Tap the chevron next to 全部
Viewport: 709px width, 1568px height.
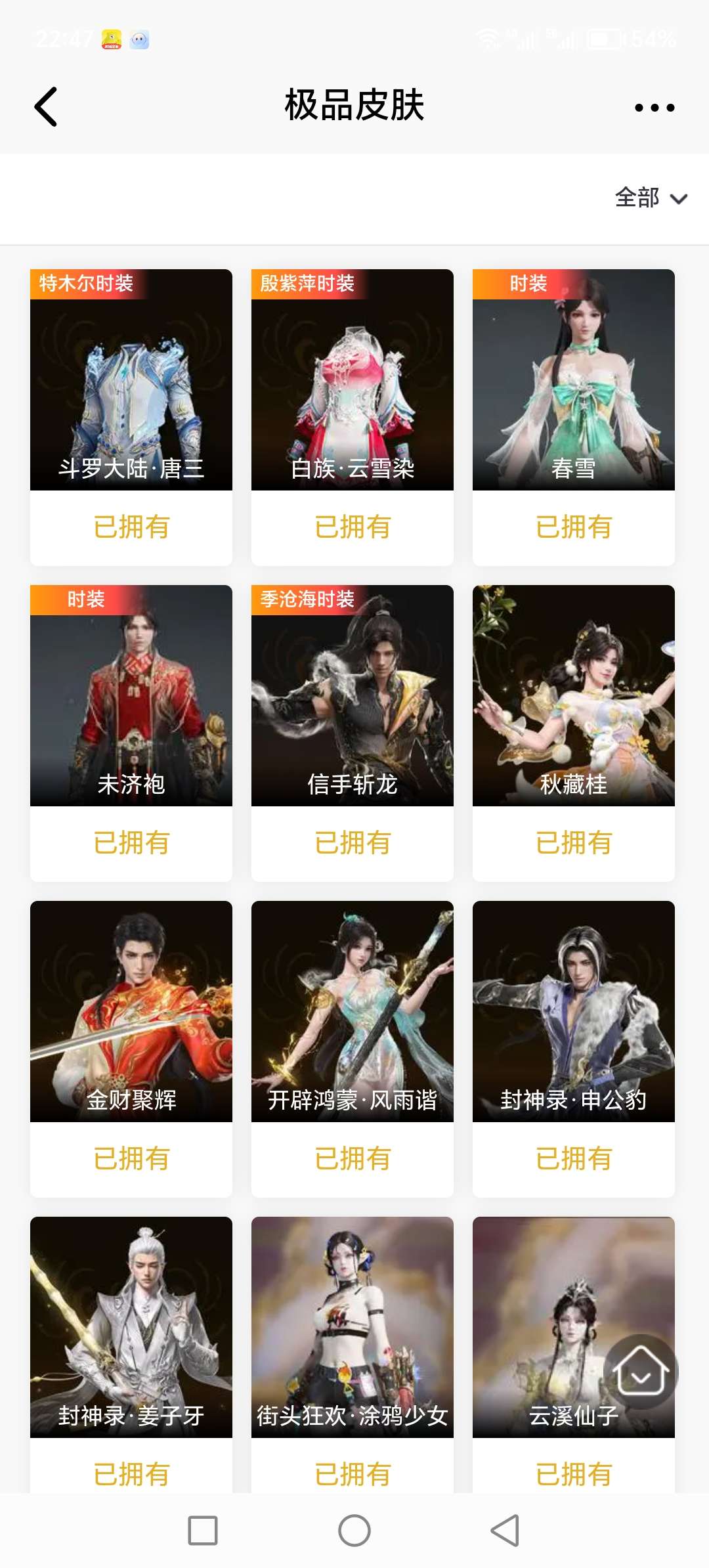pyautogui.click(x=679, y=199)
